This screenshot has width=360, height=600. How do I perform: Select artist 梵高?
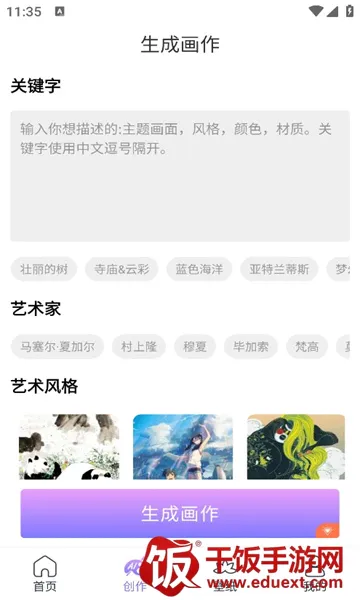307,347
